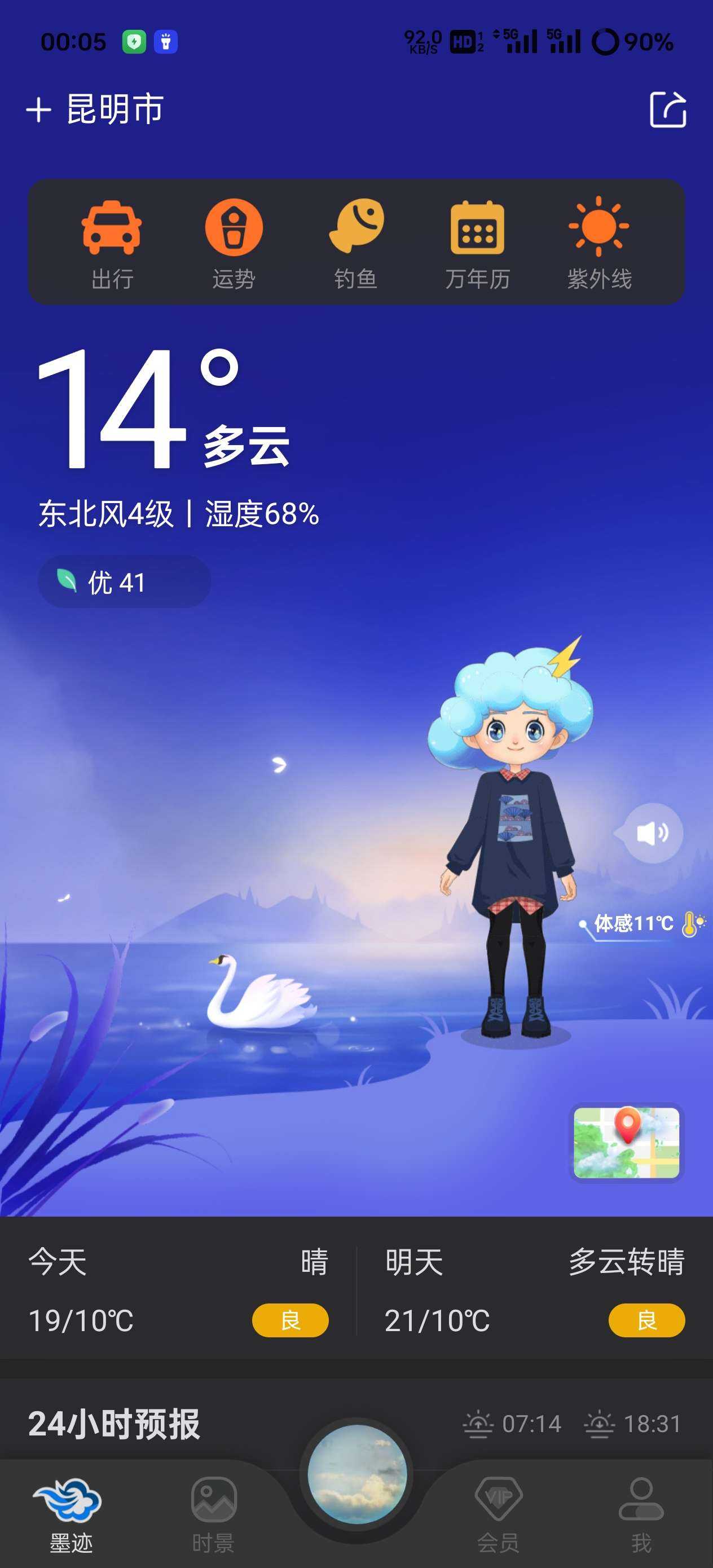Viewport: 713px width, 1568px height.
Task: Open the center sky photo button
Action: [x=357, y=1473]
